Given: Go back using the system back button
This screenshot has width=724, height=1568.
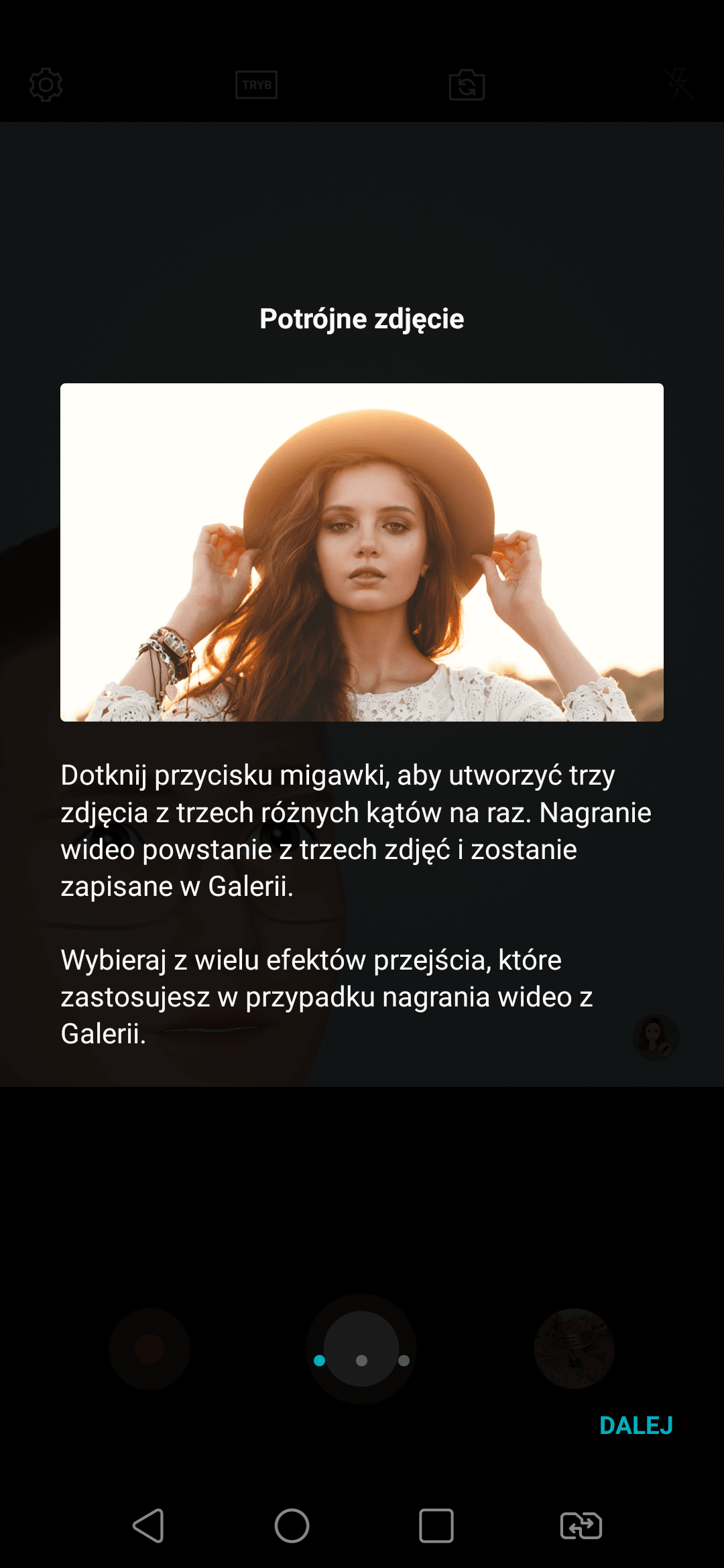Looking at the screenshot, I should pyautogui.click(x=148, y=1526).
